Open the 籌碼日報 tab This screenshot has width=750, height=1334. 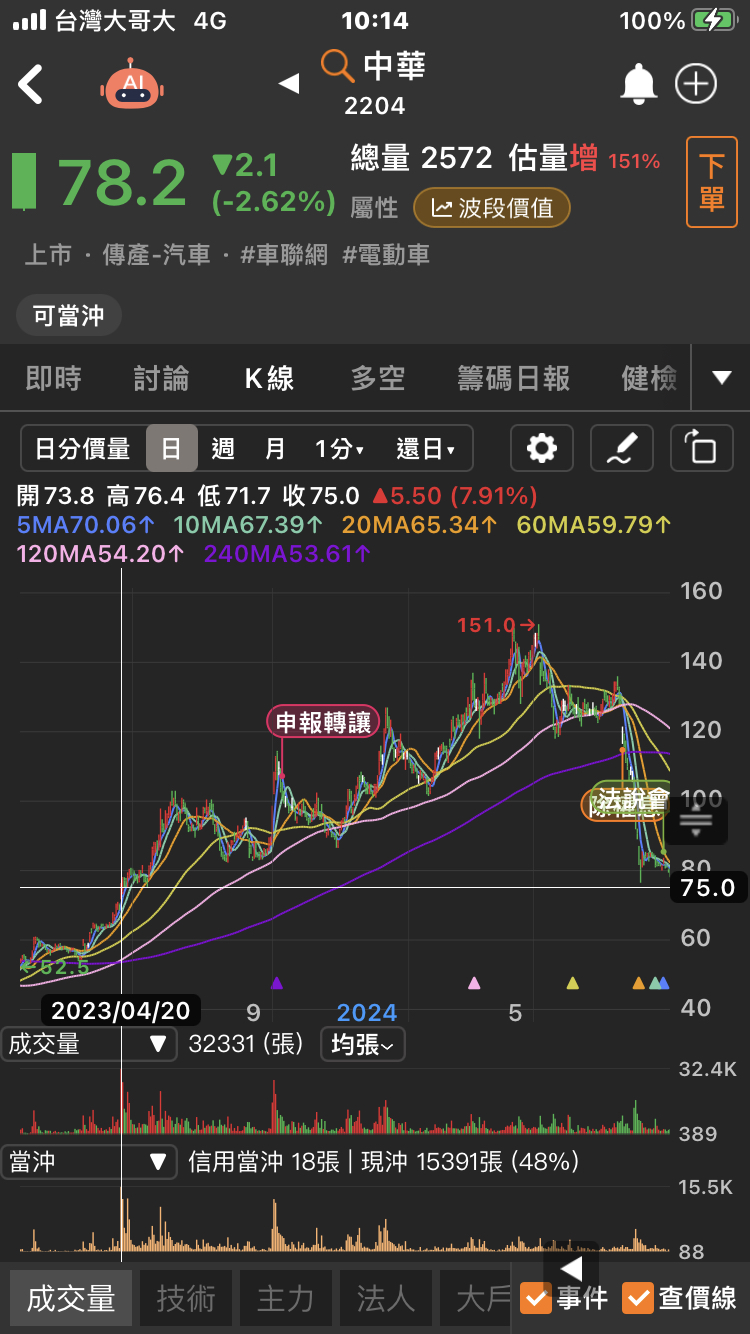tap(513, 378)
